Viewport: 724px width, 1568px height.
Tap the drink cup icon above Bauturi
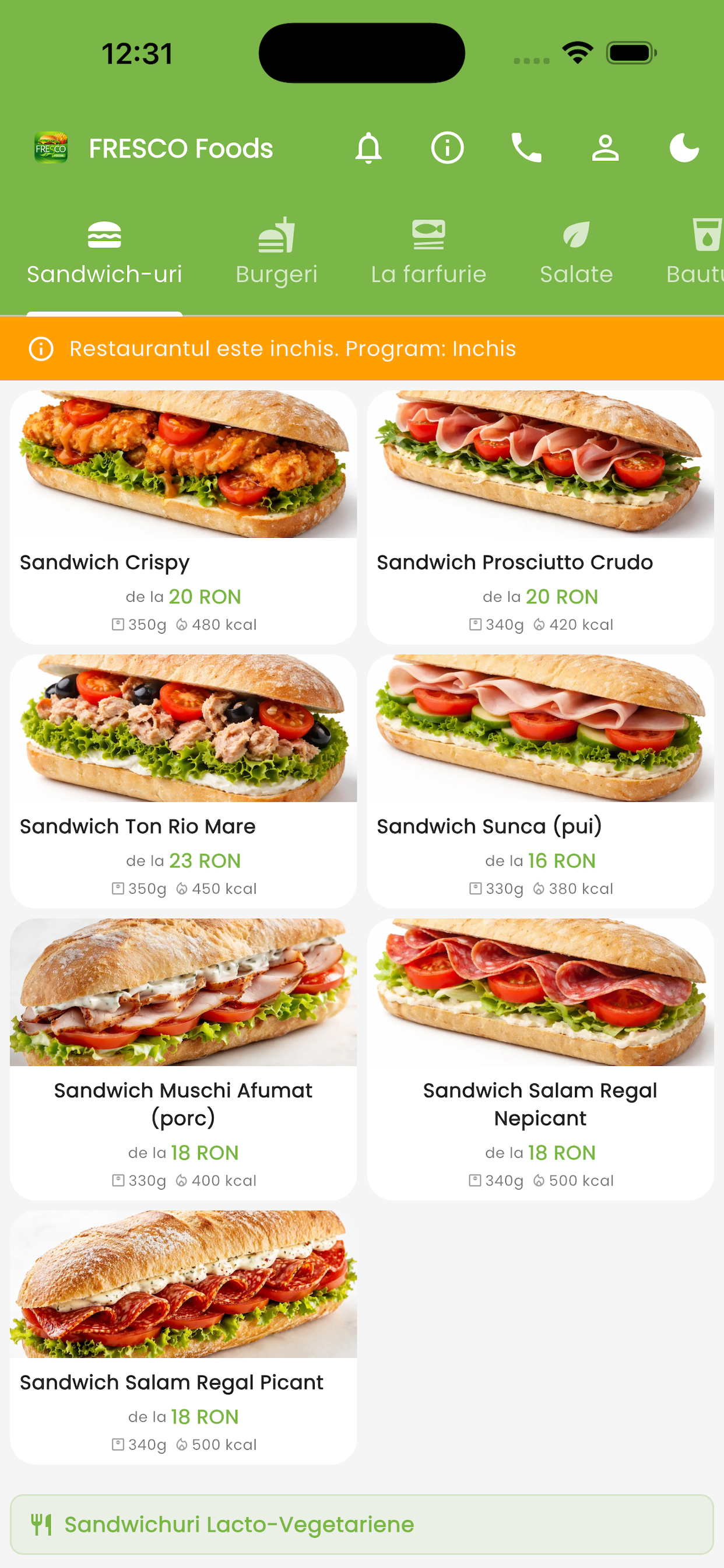click(x=706, y=234)
